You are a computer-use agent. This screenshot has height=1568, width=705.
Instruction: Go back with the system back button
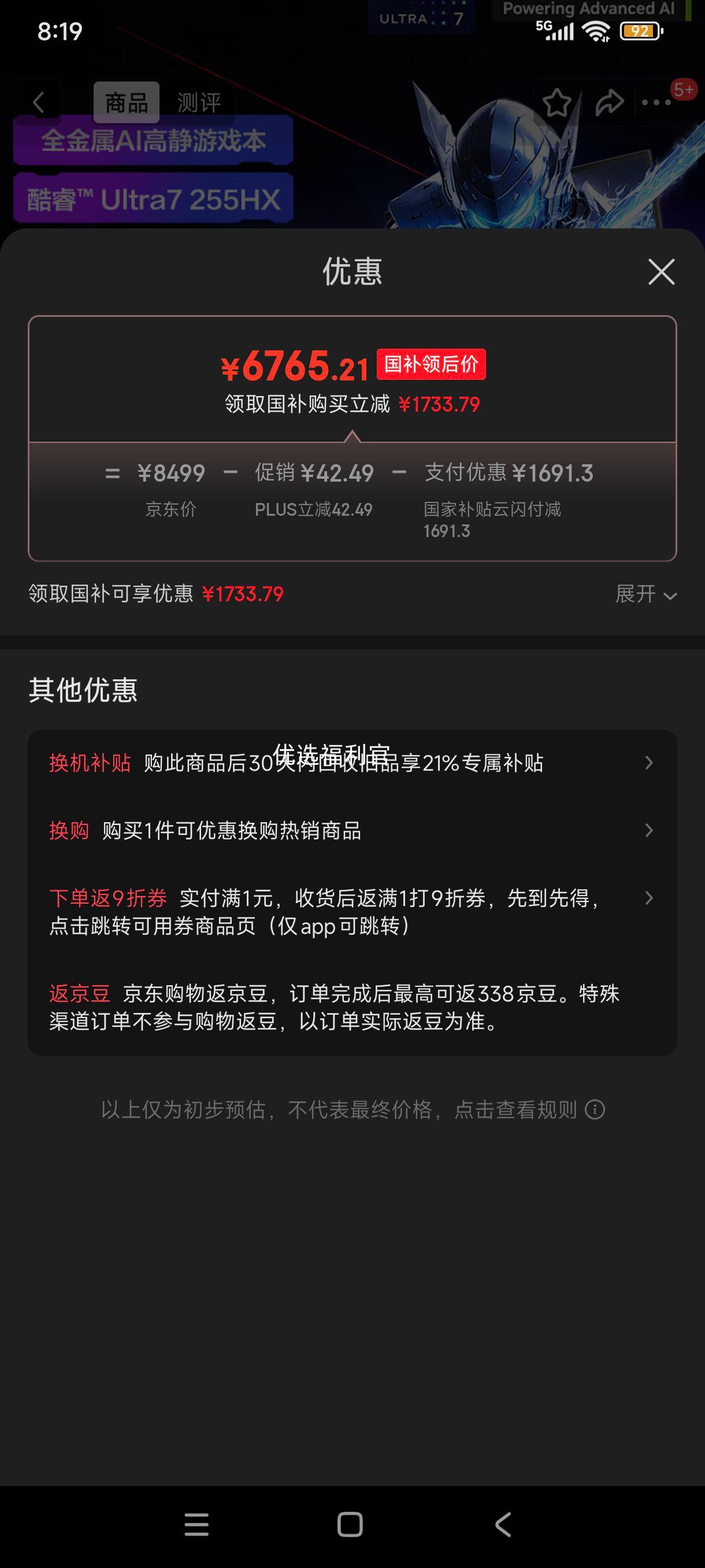click(503, 1525)
